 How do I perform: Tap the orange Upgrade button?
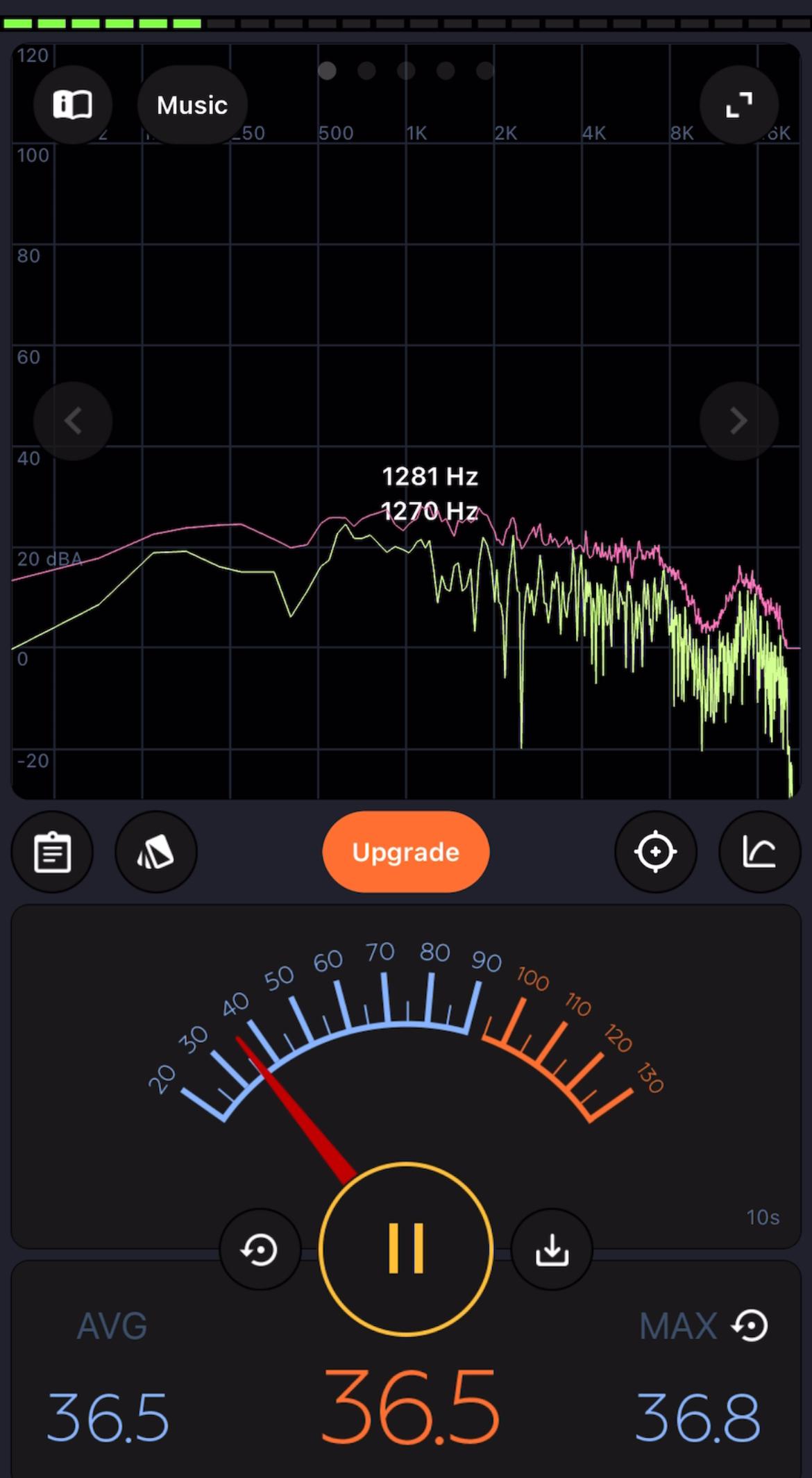pyautogui.click(x=406, y=852)
